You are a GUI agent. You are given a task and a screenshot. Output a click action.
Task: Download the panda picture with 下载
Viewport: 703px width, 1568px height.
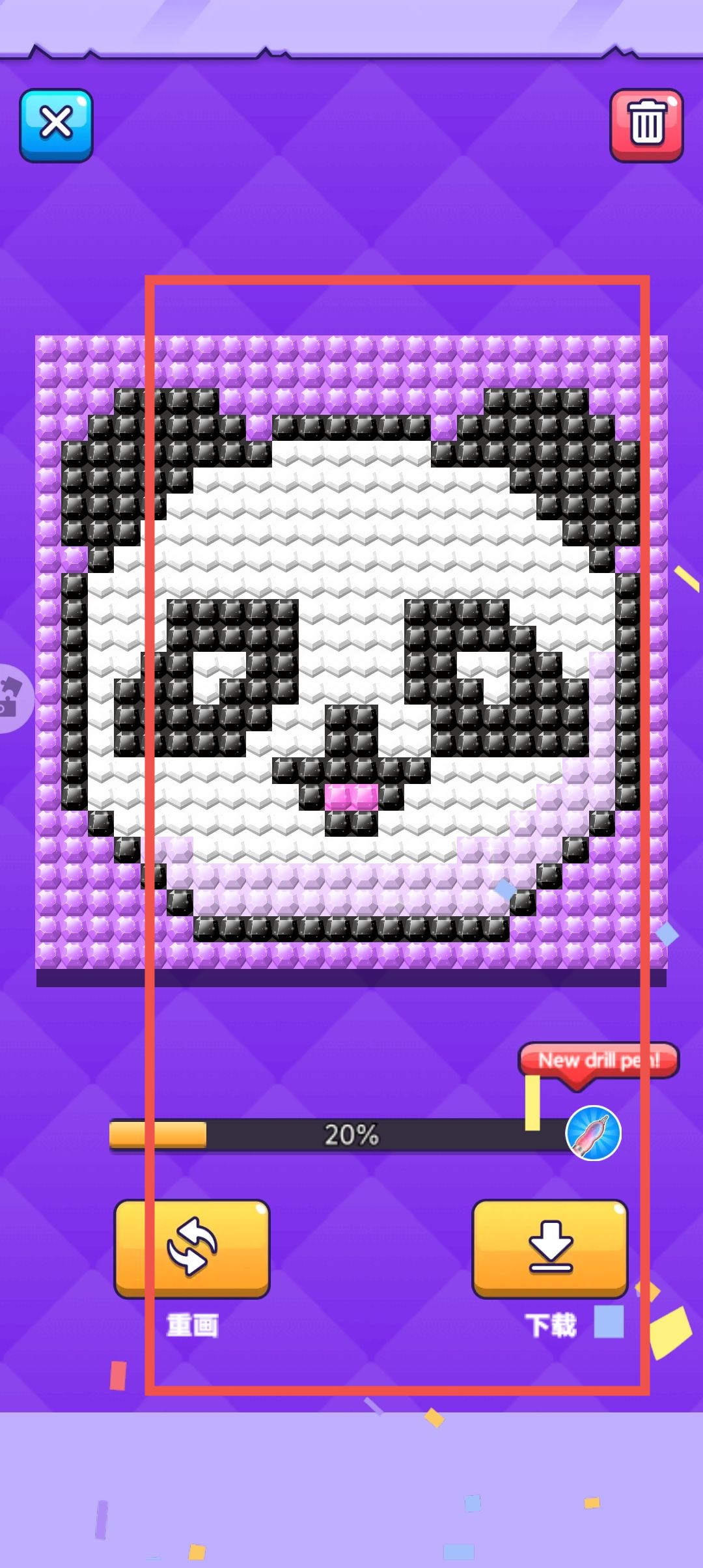(549, 1248)
